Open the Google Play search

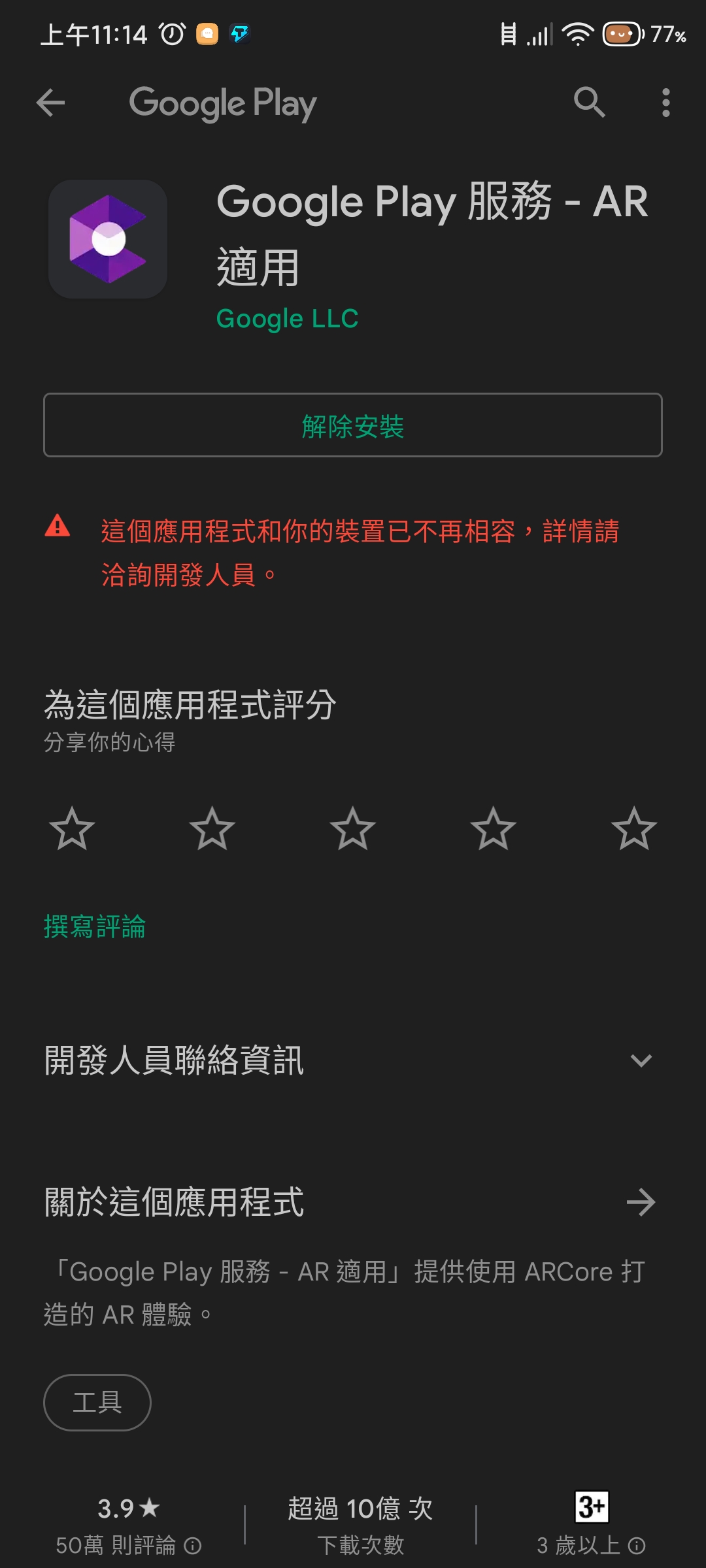click(x=589, y=103)
